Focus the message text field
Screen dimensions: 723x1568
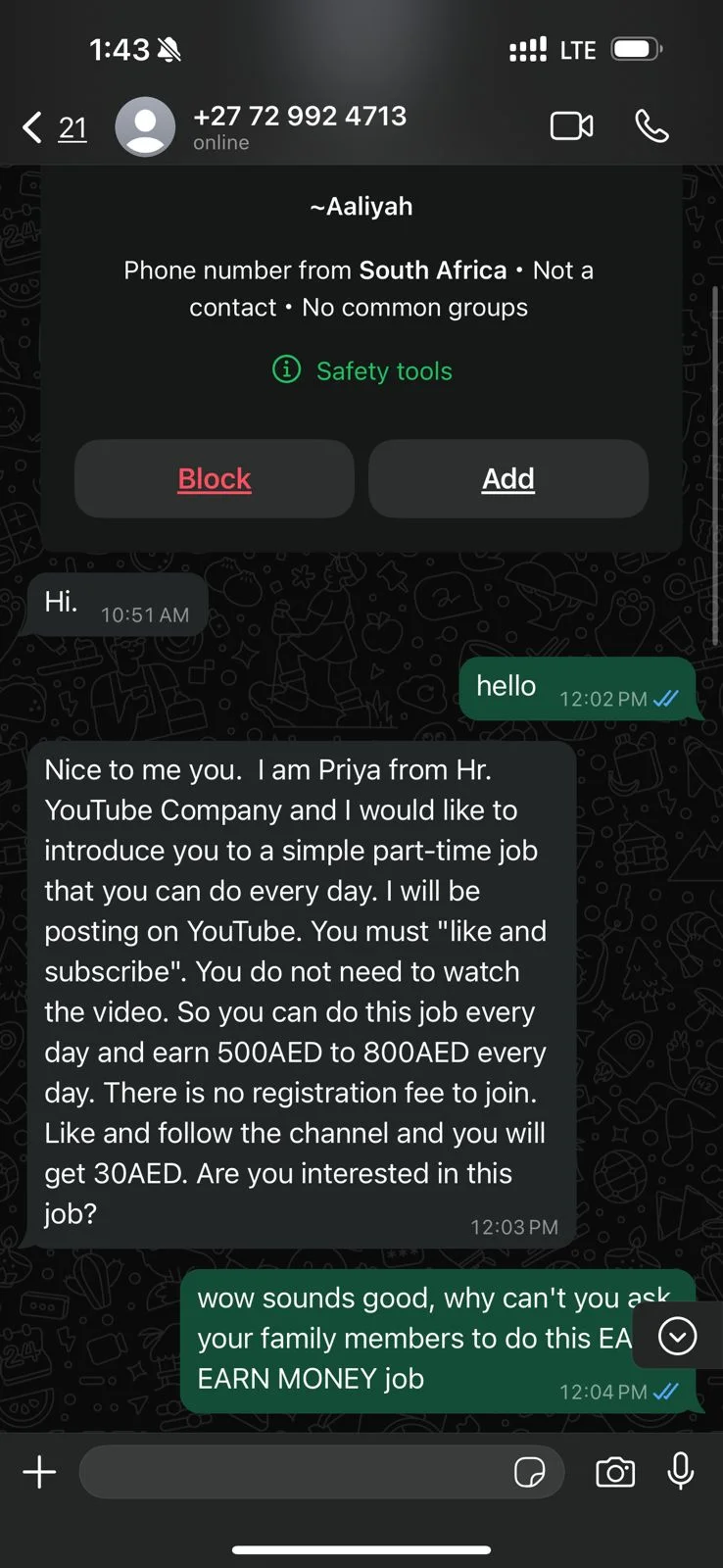pyautogui.click(x=294, y=1472)
